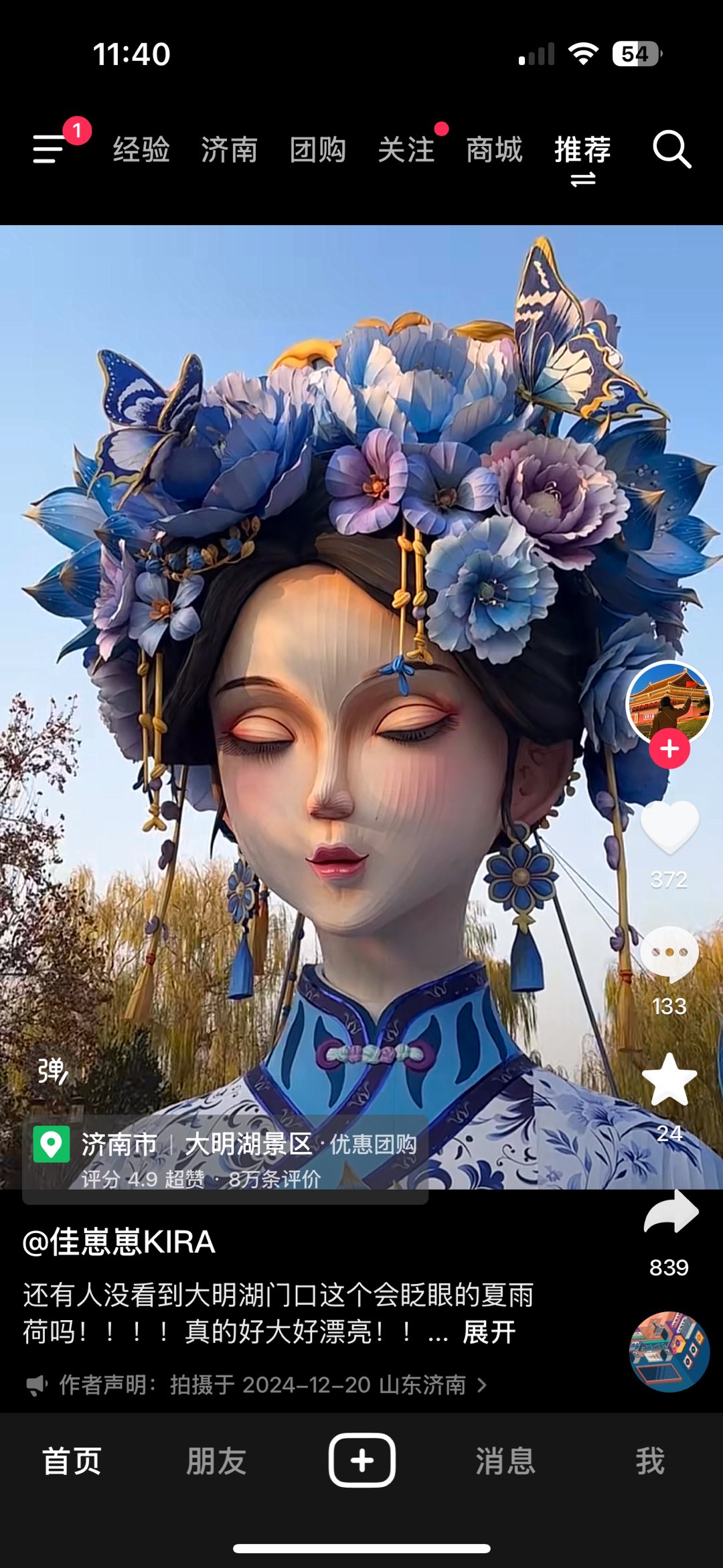
Task: Toggle the 弹 danmaku icon
Action: 52,1070
